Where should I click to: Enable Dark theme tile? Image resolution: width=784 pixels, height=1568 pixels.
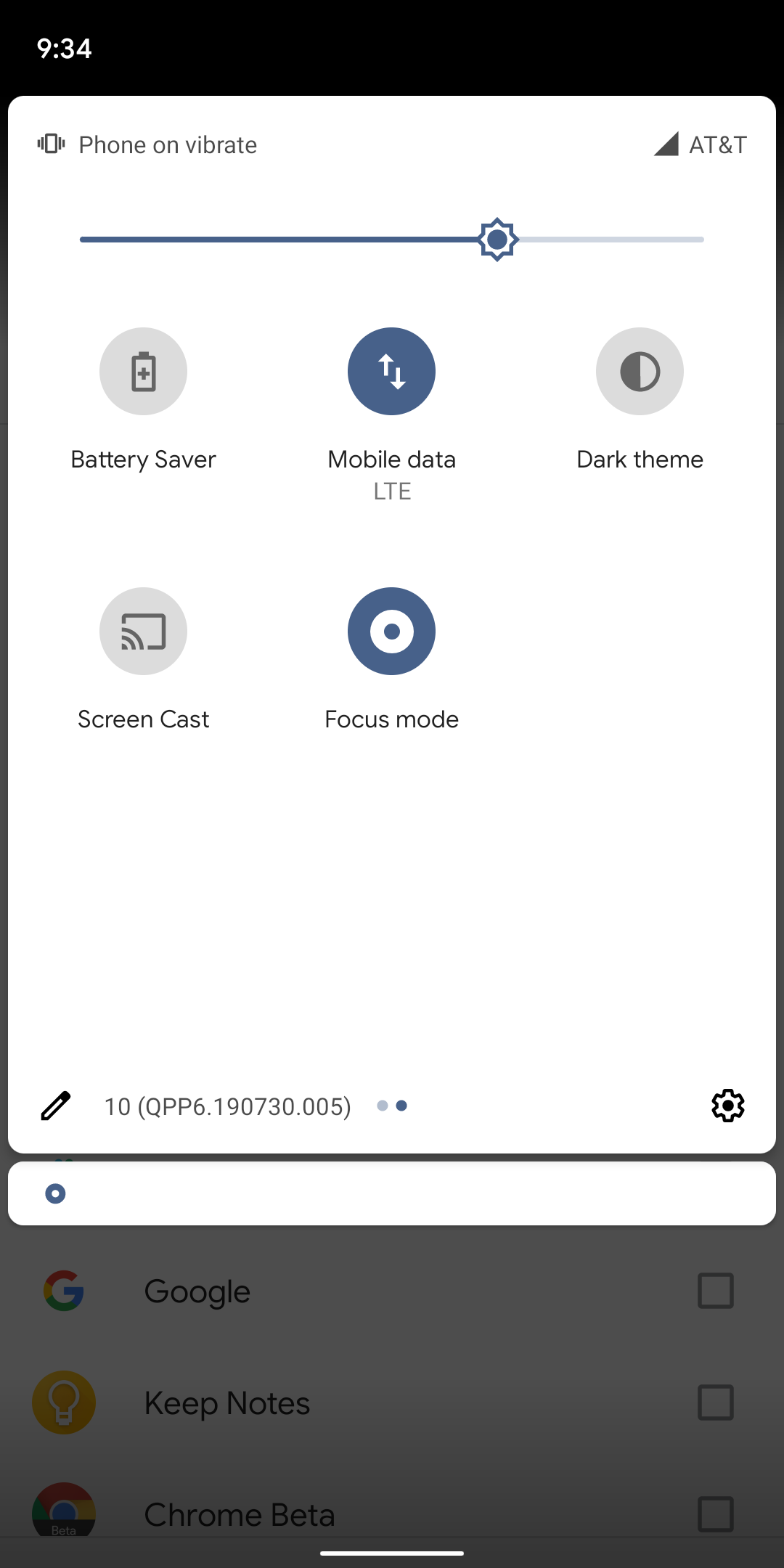click(x=640, y=371)
